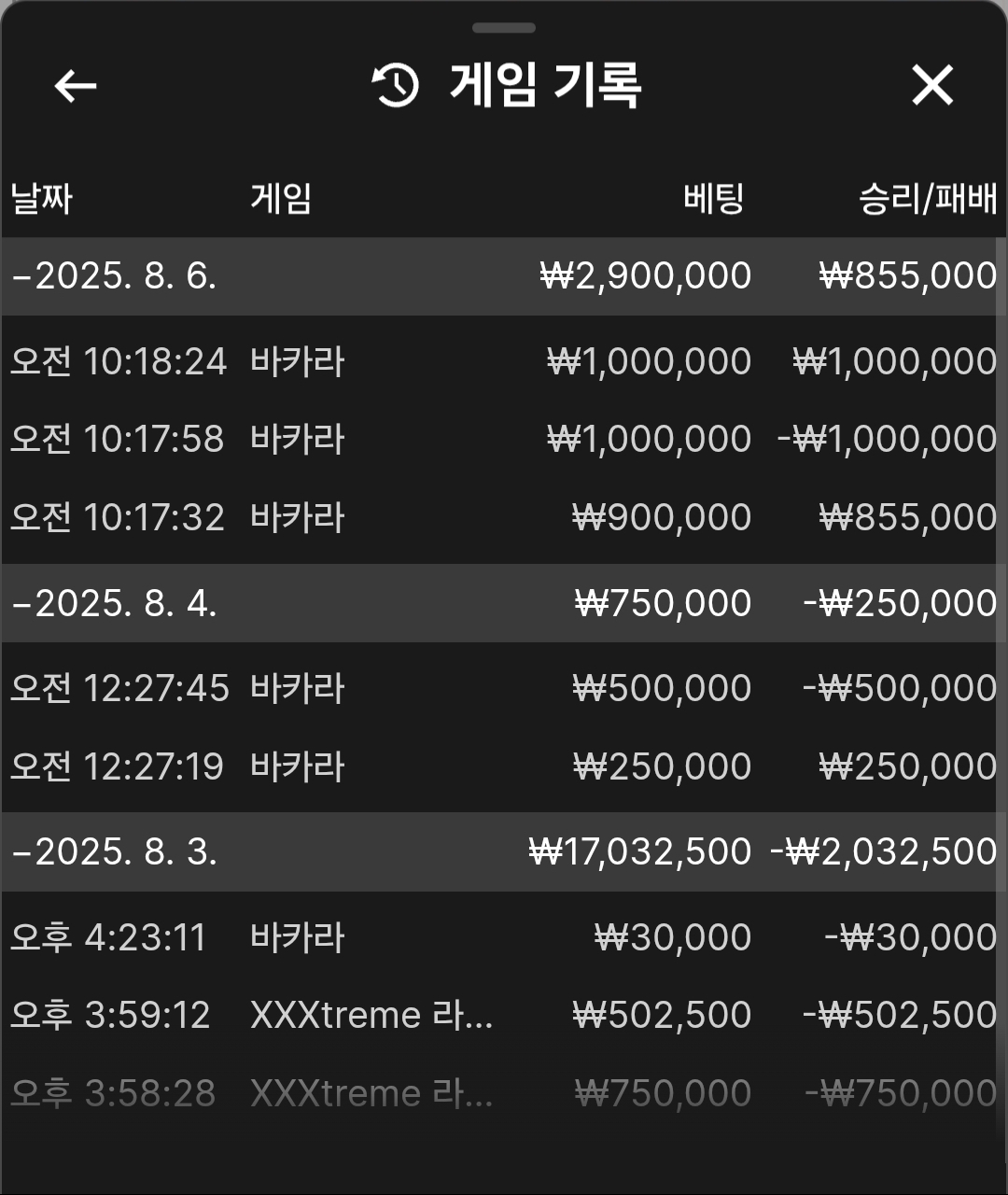
Task: Open the 오전 10:18:24 바카라 record
Action: point(502,361)
